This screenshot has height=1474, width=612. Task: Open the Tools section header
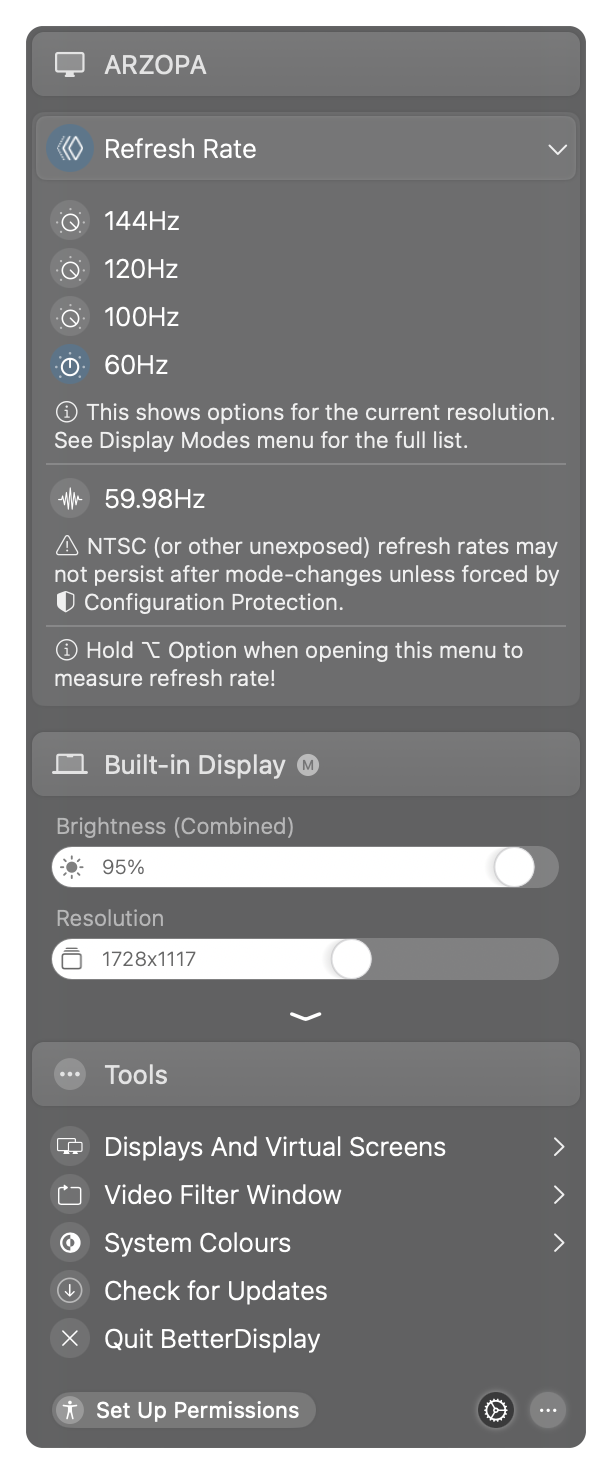click(306, 1075)
